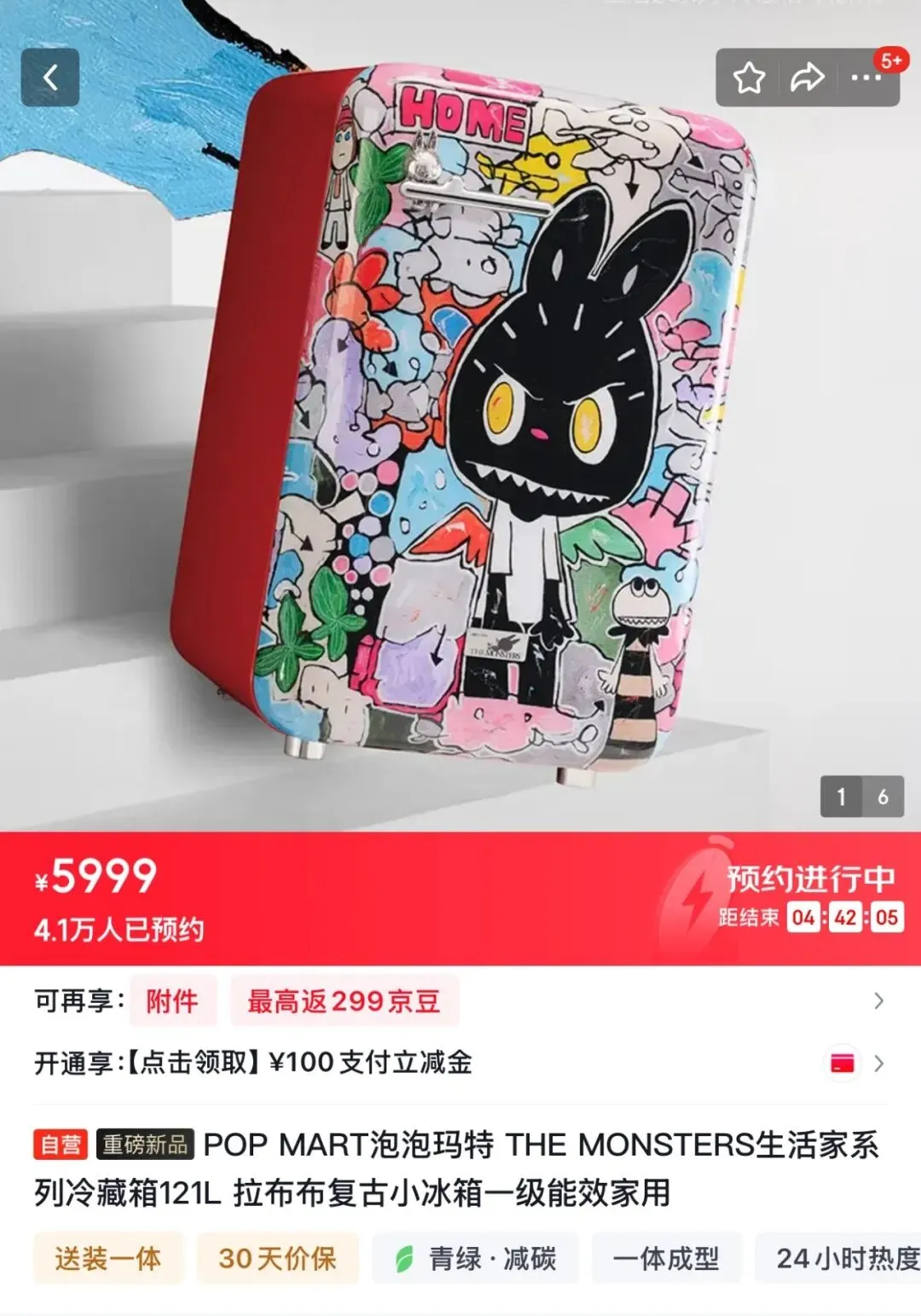Share this product listing
This screenshot has width=921, height=1316.
[807, 78]
